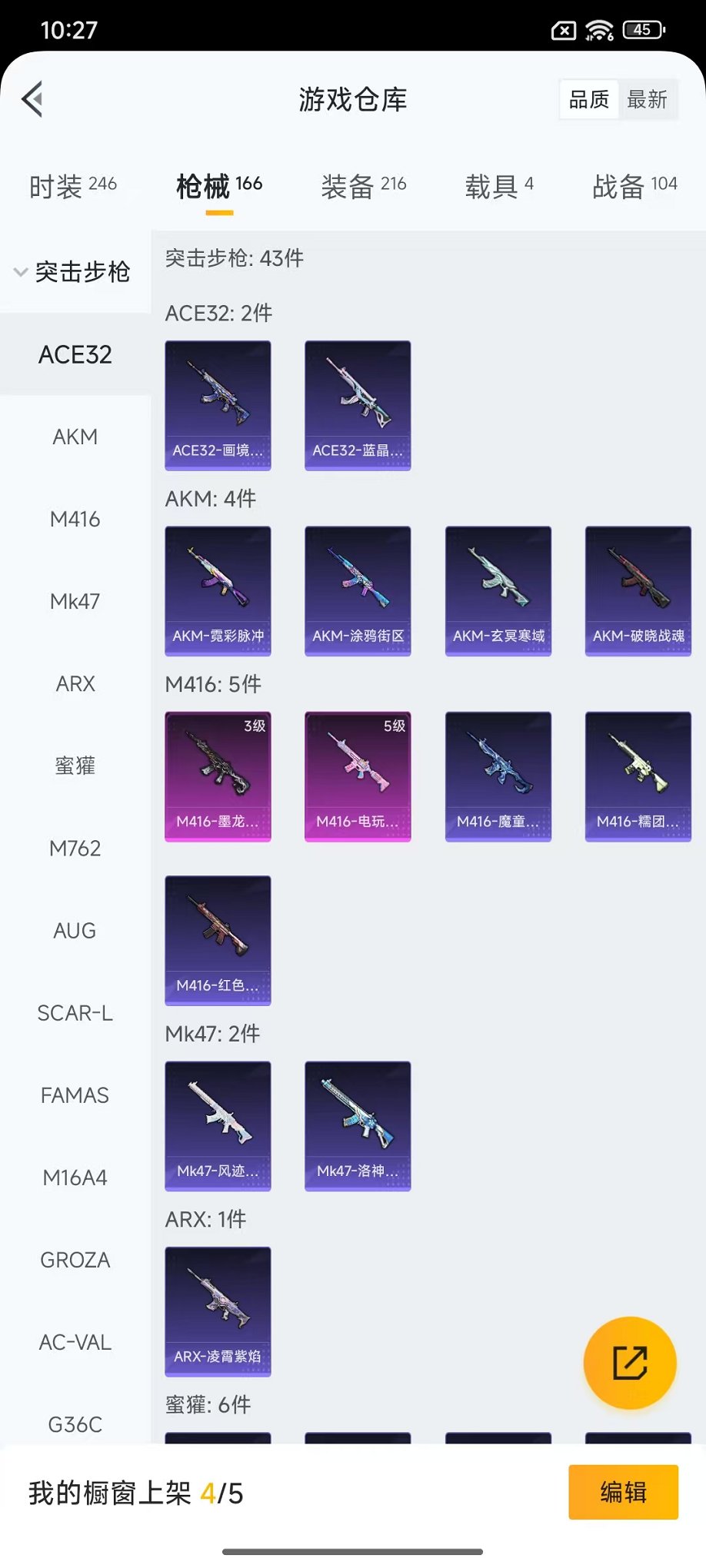The width and height of the screenshot is (706, 1568).
Task: Switch sorting to 最新 mode
Action: pos(648,98)
